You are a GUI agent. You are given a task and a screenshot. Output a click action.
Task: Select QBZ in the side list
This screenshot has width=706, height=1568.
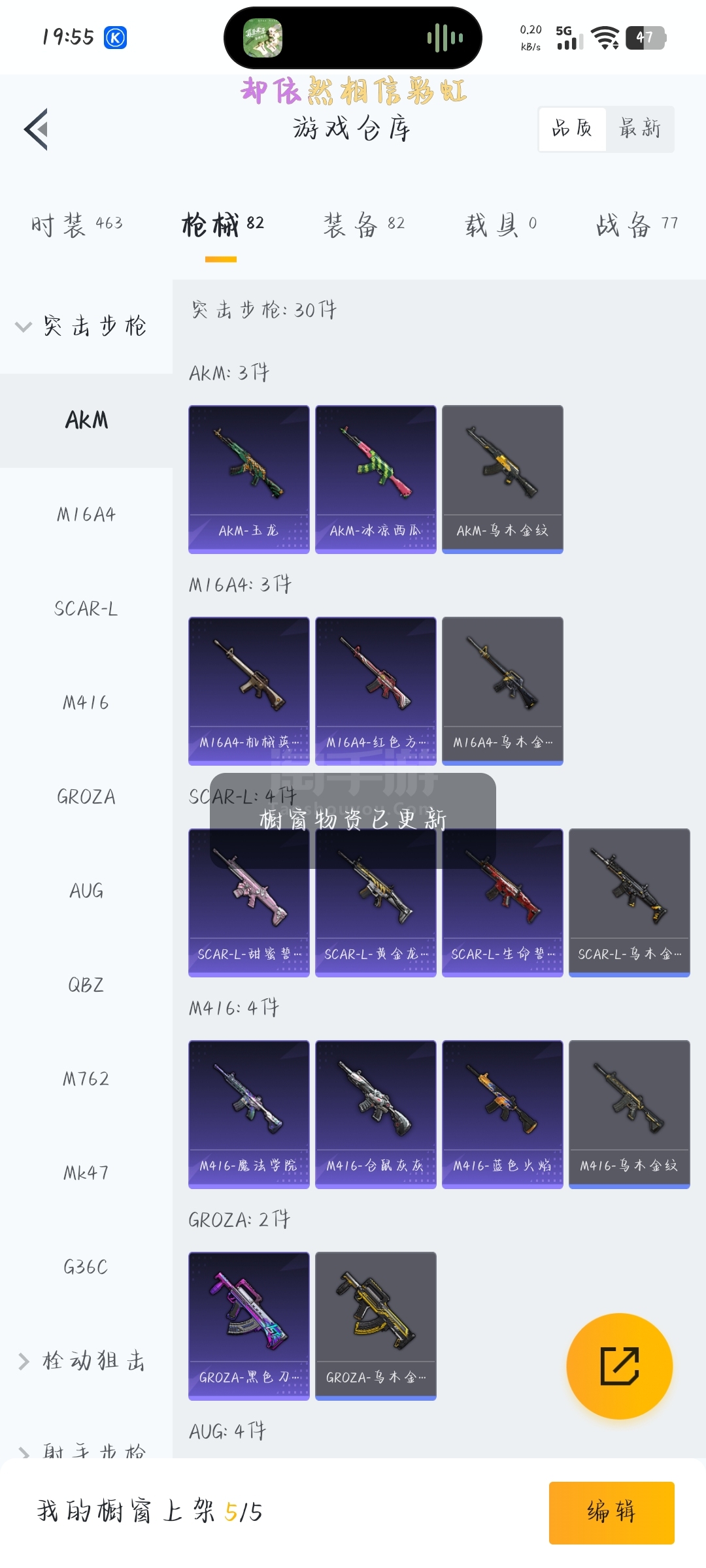coord(86,985)
